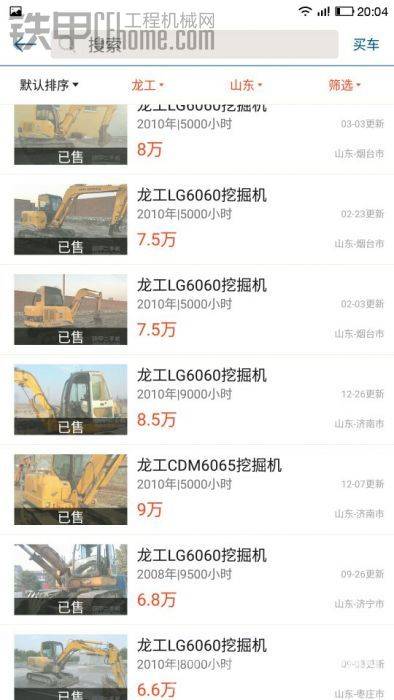Open the 筛选 filter options
Viewport: 394px width, 700px height.
[x=344, y=85]
